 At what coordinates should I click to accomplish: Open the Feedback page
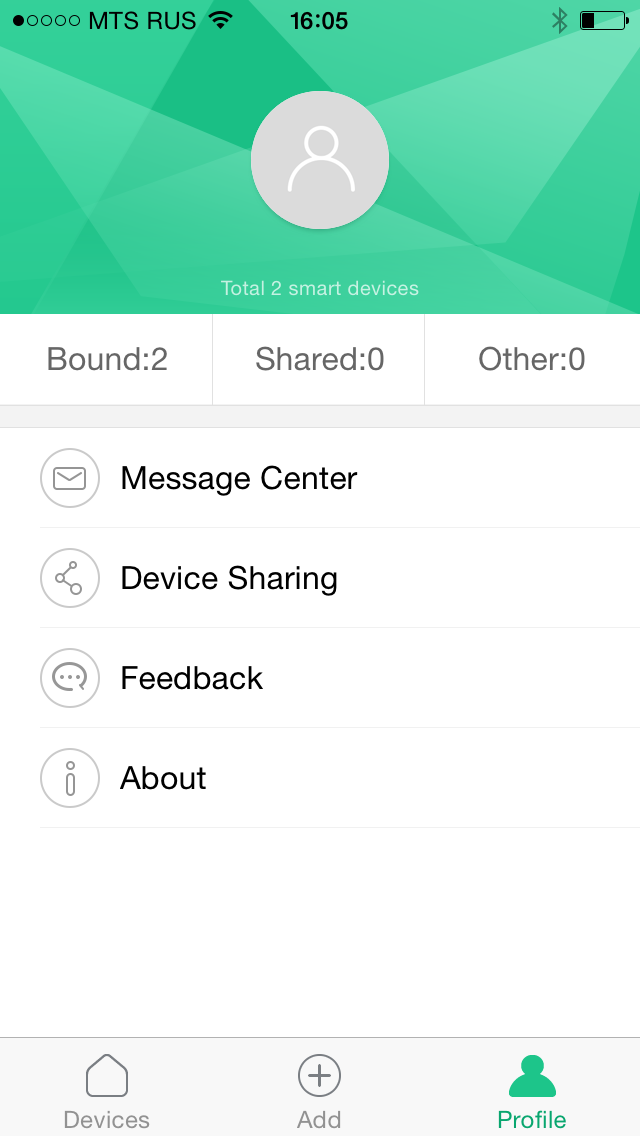coord(191,678)
